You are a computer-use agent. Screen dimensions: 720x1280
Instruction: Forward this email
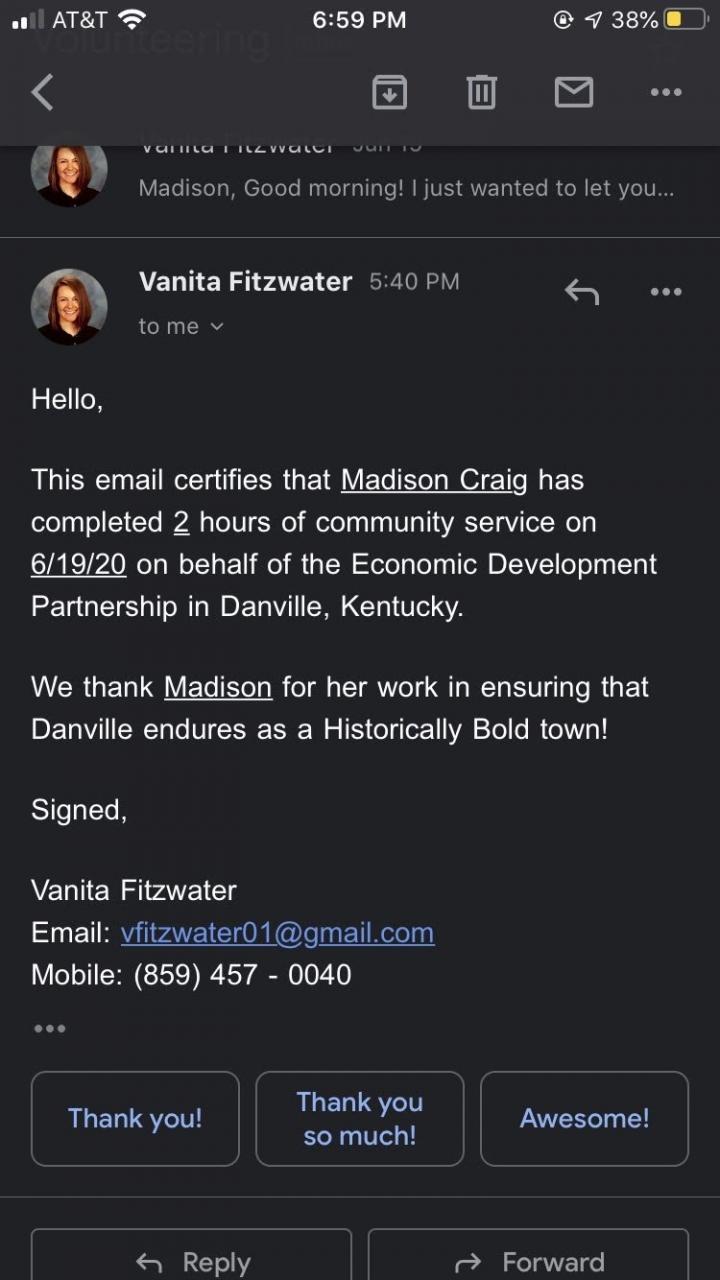(528, 1256)
